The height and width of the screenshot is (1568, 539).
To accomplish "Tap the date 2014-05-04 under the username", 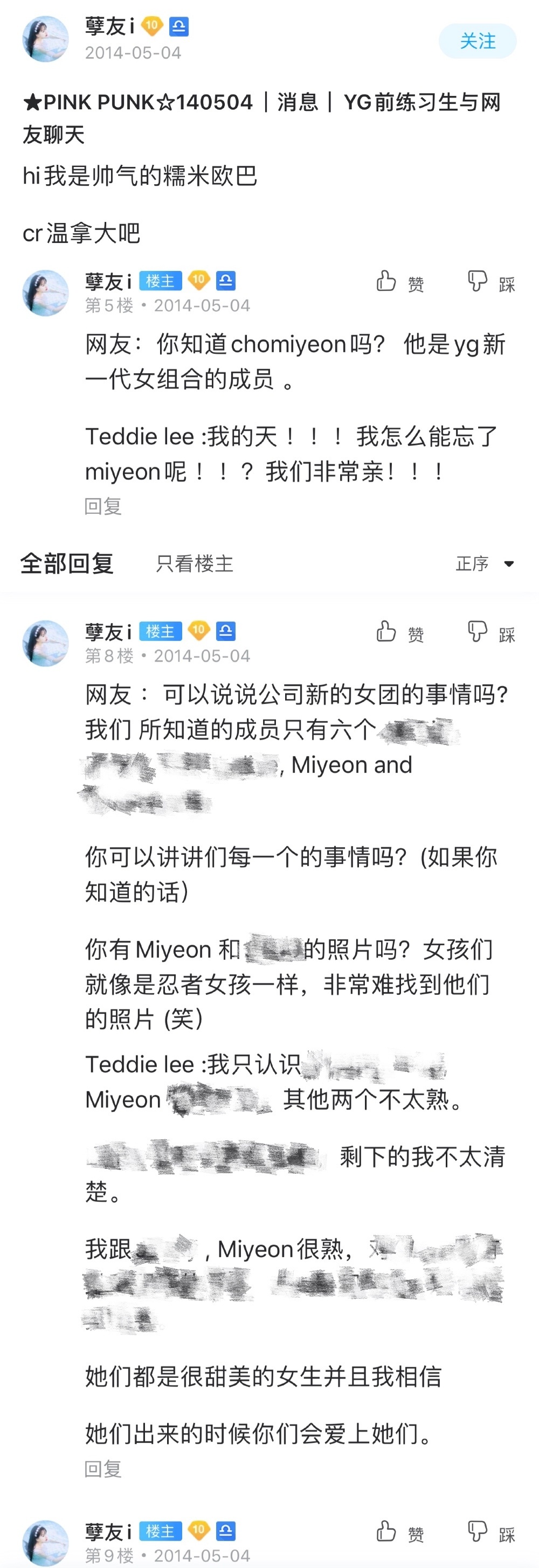I will (132, 53).
